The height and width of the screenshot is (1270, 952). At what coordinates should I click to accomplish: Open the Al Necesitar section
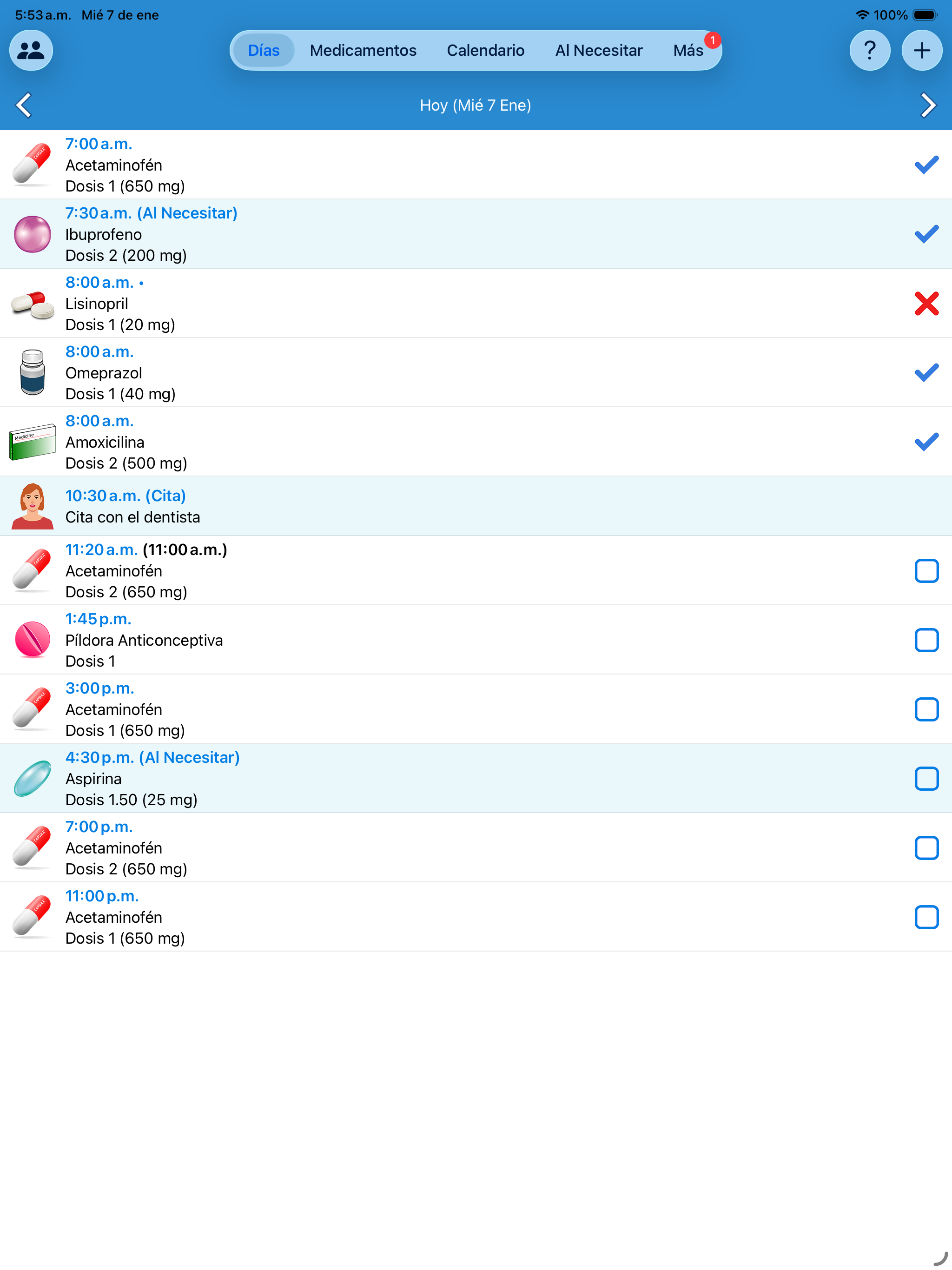point(599,50)
